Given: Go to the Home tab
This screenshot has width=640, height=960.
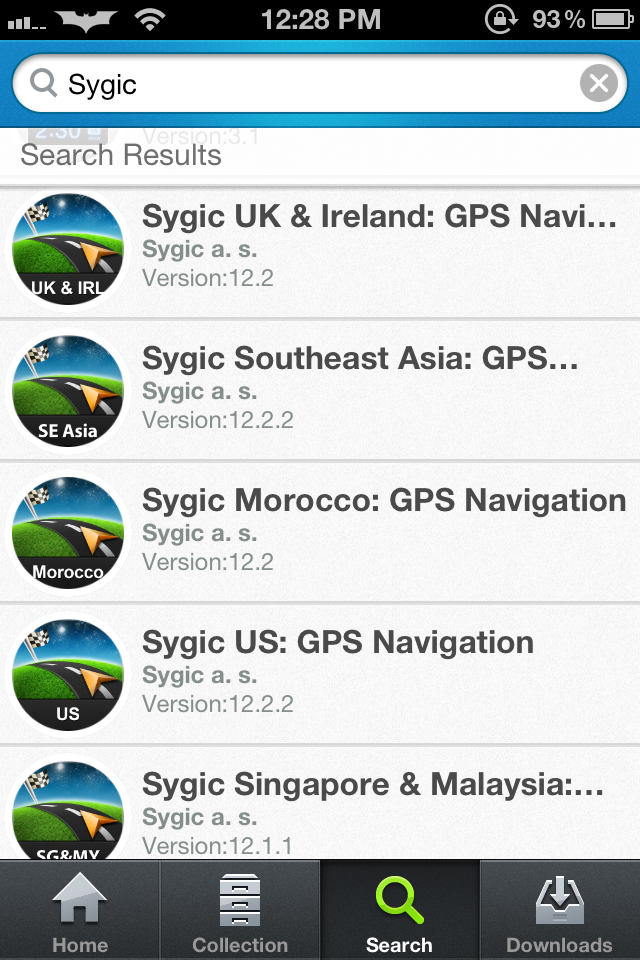Looking at the screenshot, I should tap(80, 912).
